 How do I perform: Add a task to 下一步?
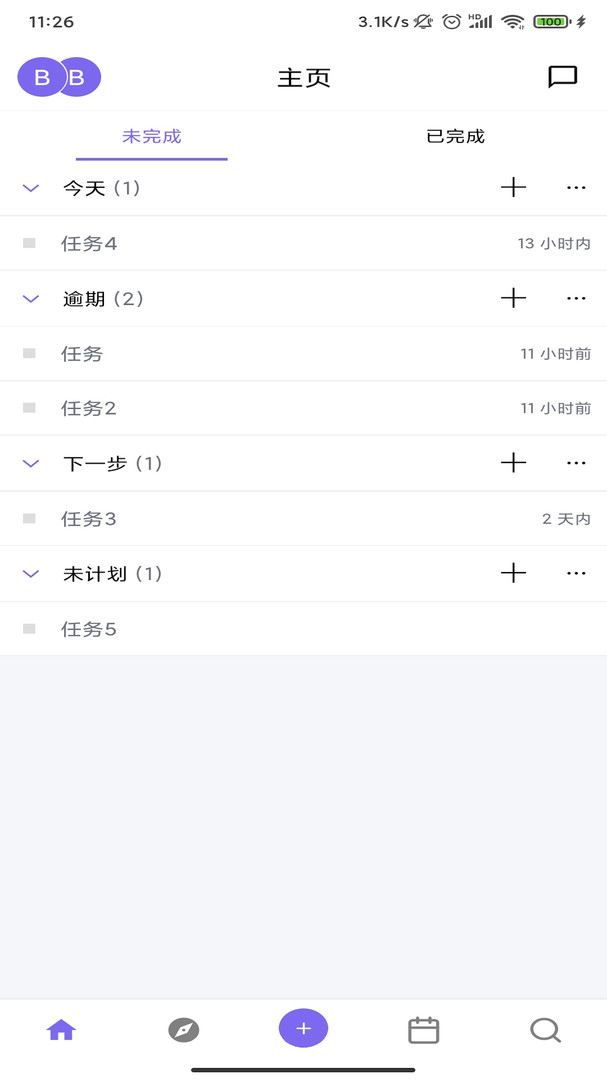point(513,462)
